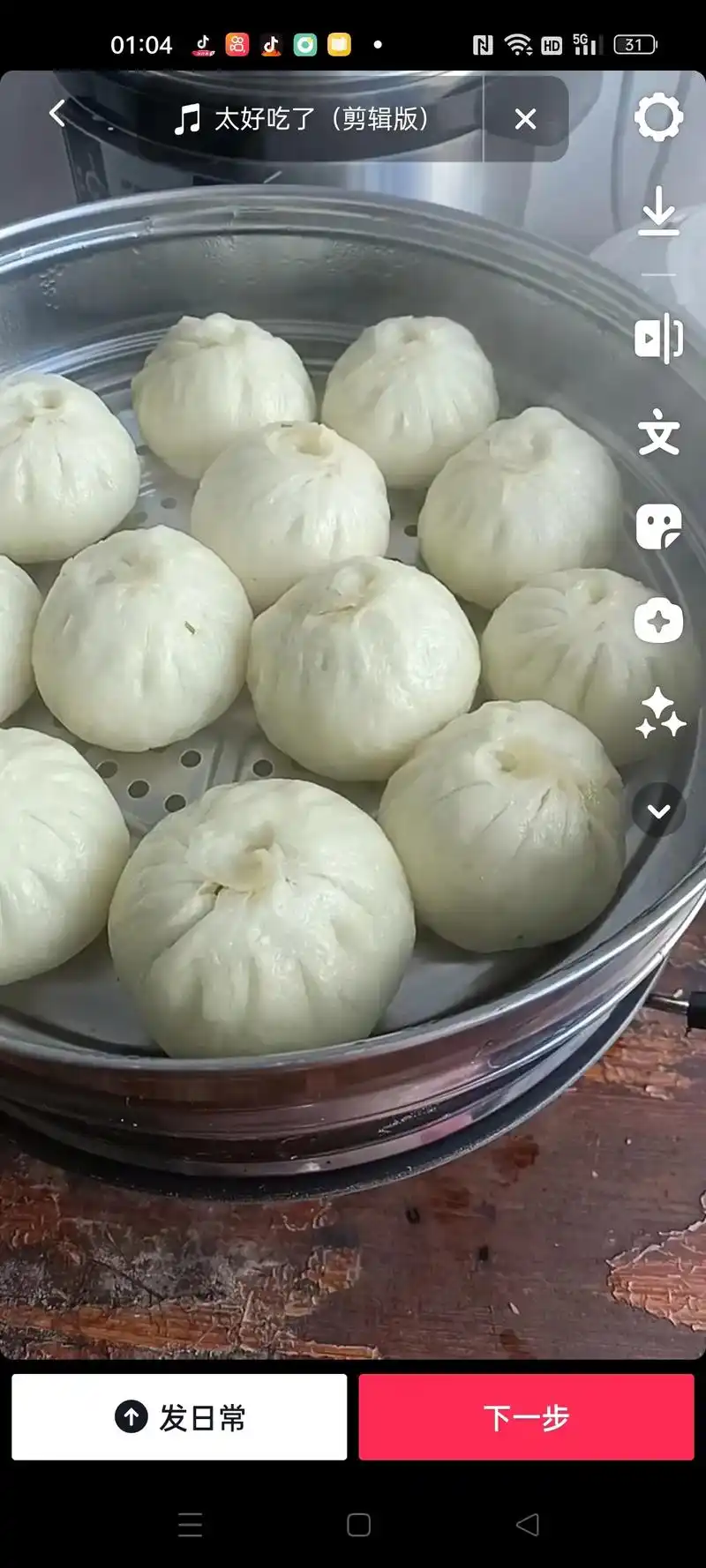Open the volume adjustment icon
This screenshot has width=706, height=1568.
click(x=658, y=336)
